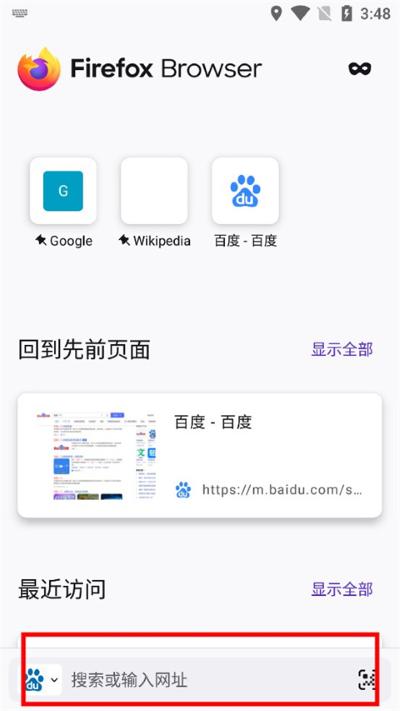Open the Google shortcut tile
Image resolution: width=400 pixels, height=711 pixels.
pyautogui.click(x=63, y=191)
